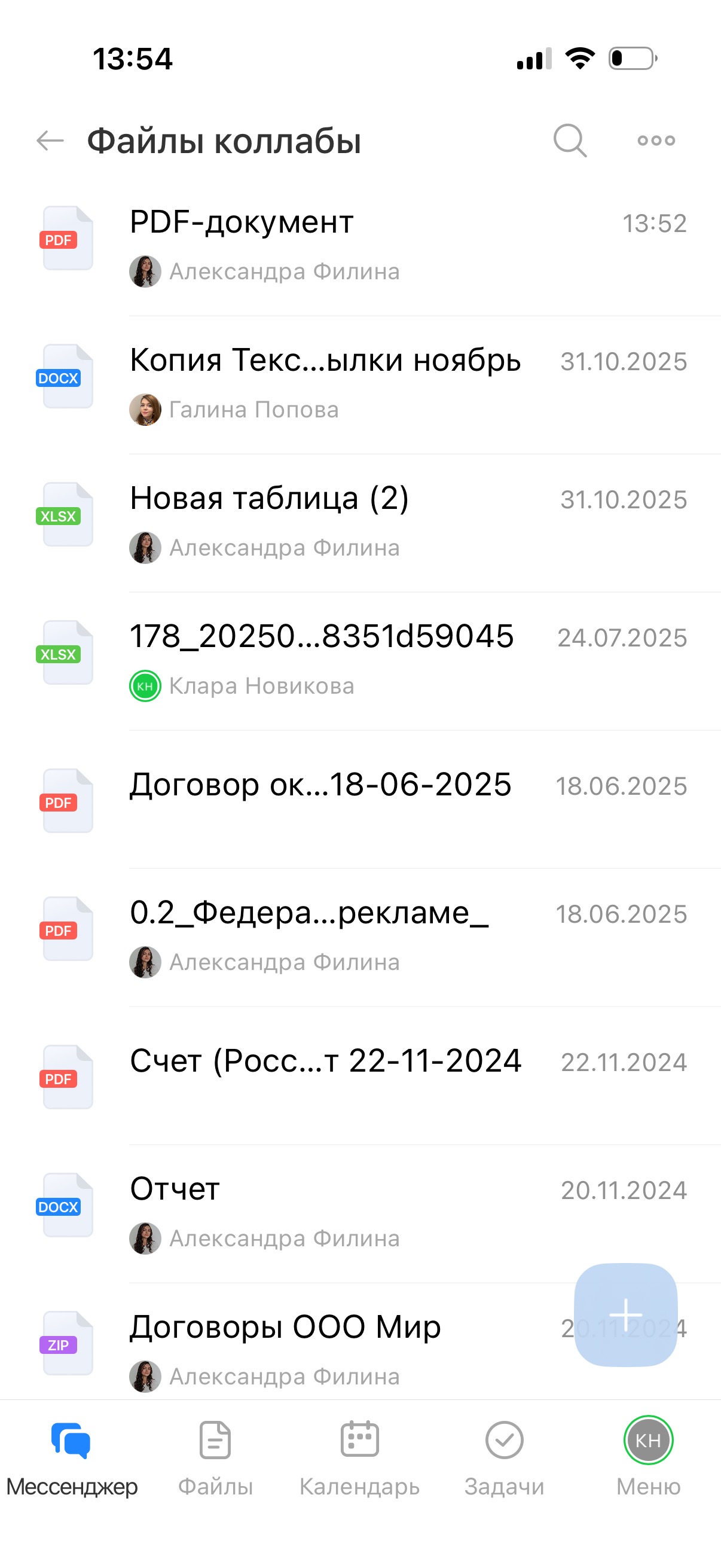Go back using the arrow icon
Viewport: 721px width, 1568px height.
(50, 141)
